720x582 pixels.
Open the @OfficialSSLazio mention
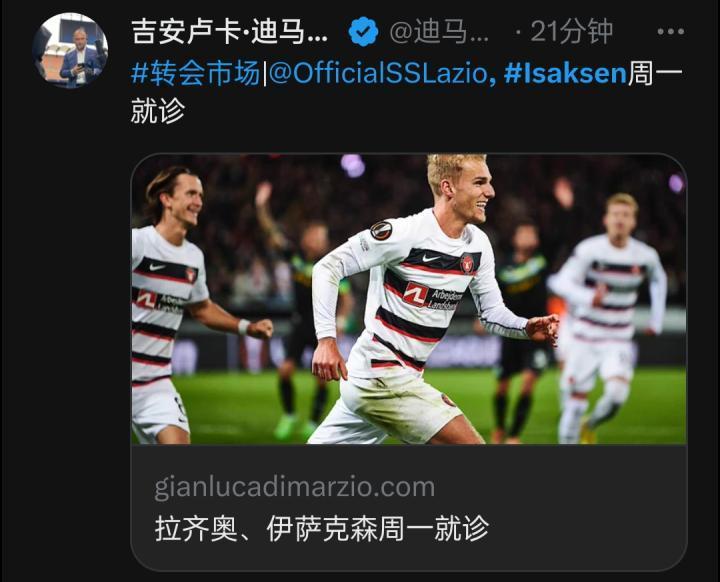tap(378, 74)
